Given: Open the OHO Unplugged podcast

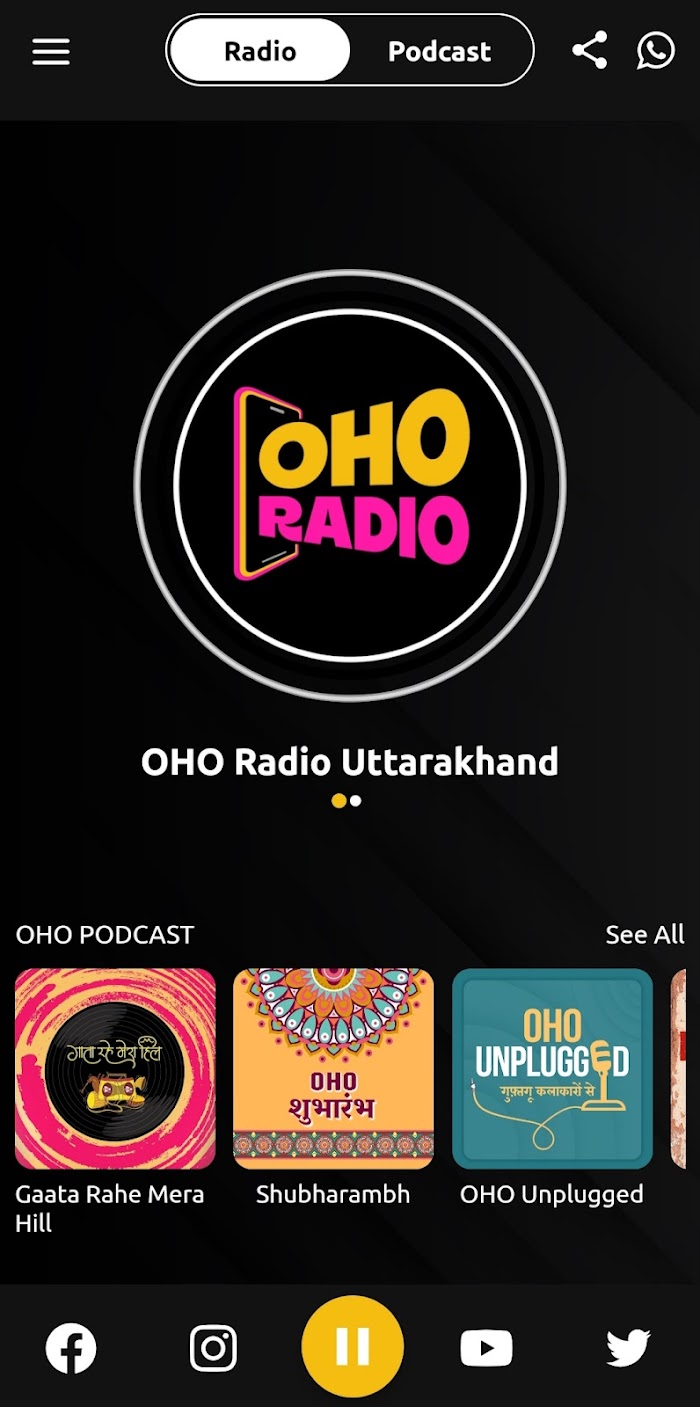Looking at the screenshot, I should [552, 1069].
